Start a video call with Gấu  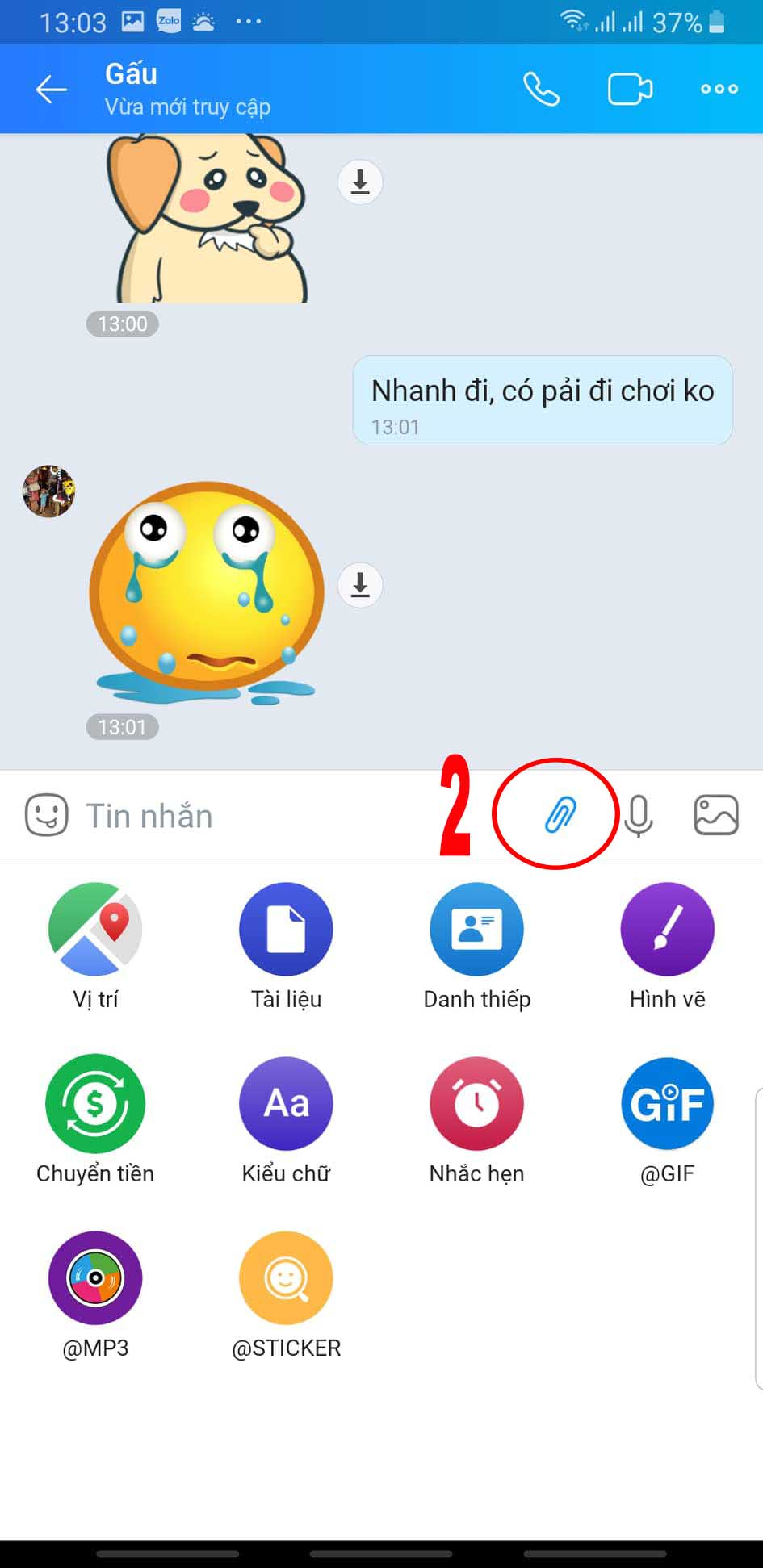(630, 89)
